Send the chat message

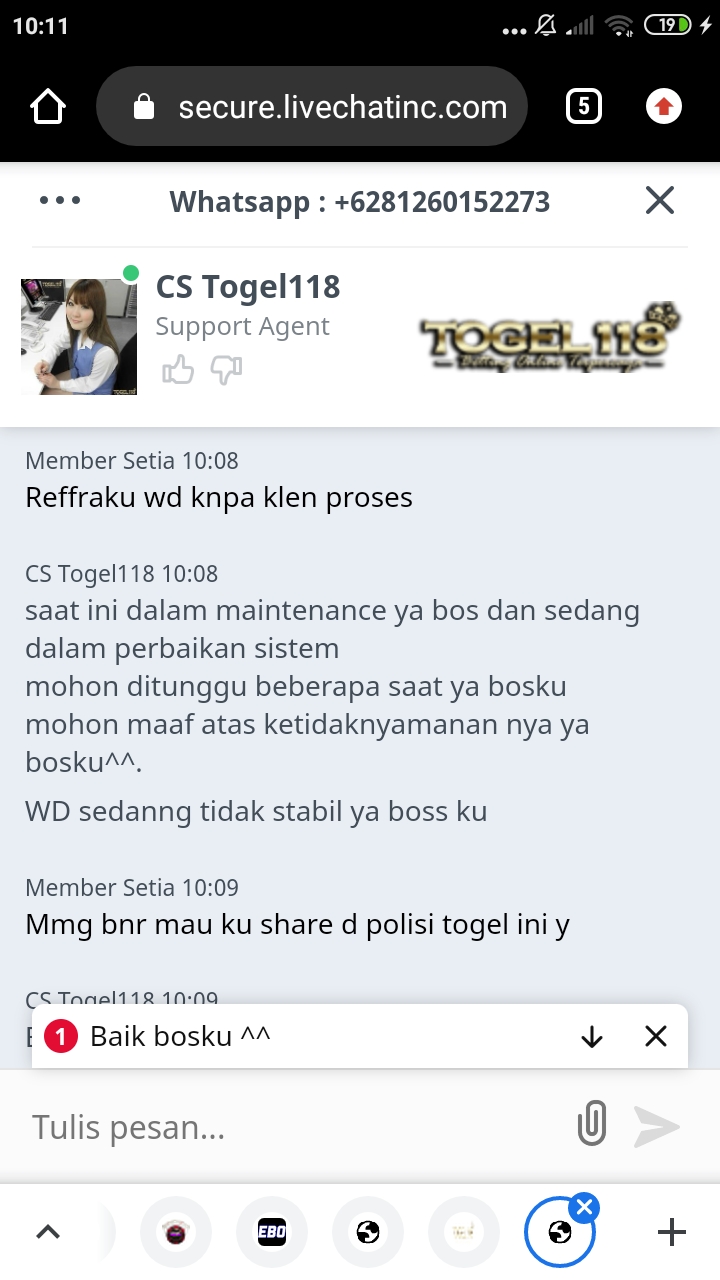click(x=657, y=1126)
